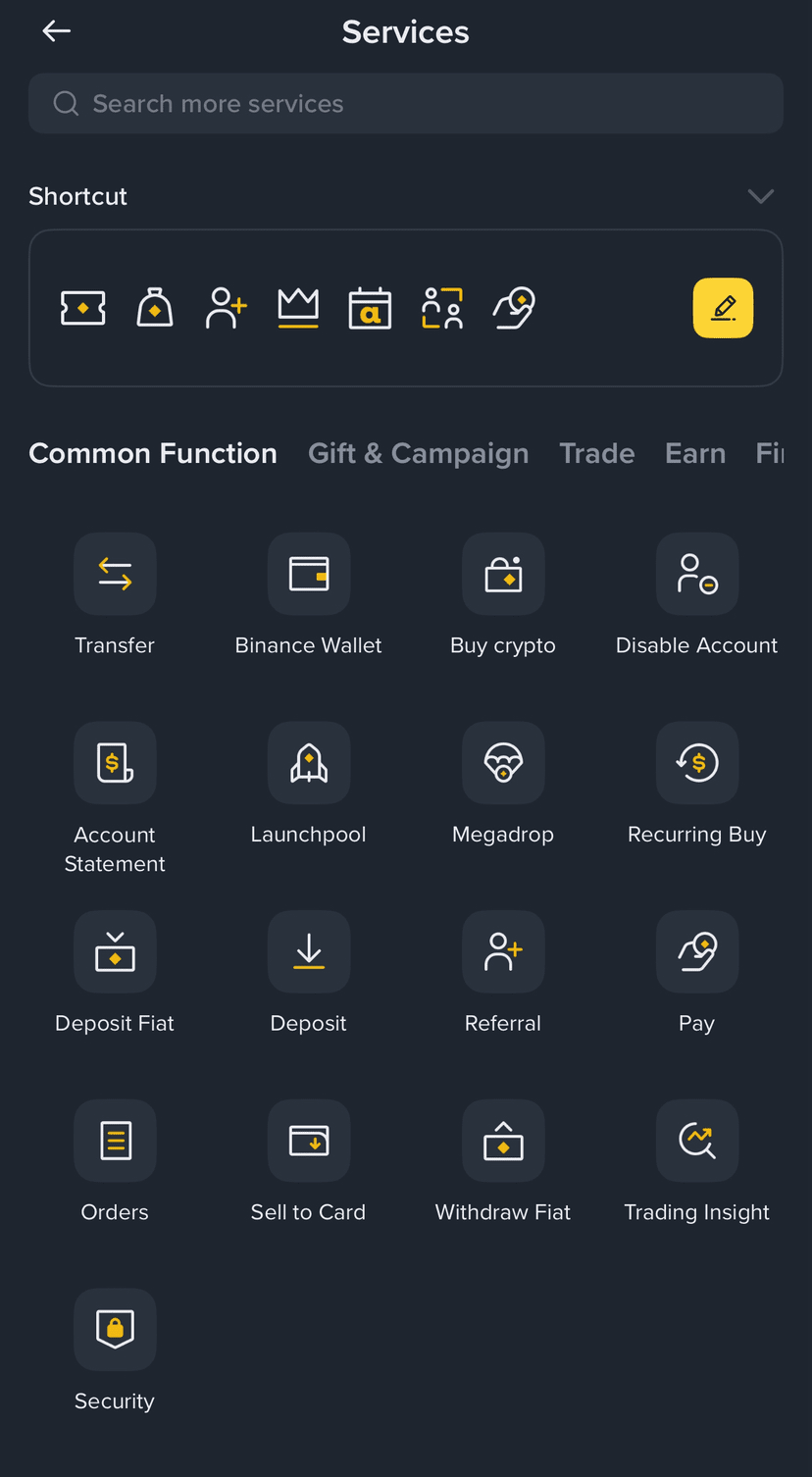
Task: Tap the Search more services field
Action: click(405, 103)
